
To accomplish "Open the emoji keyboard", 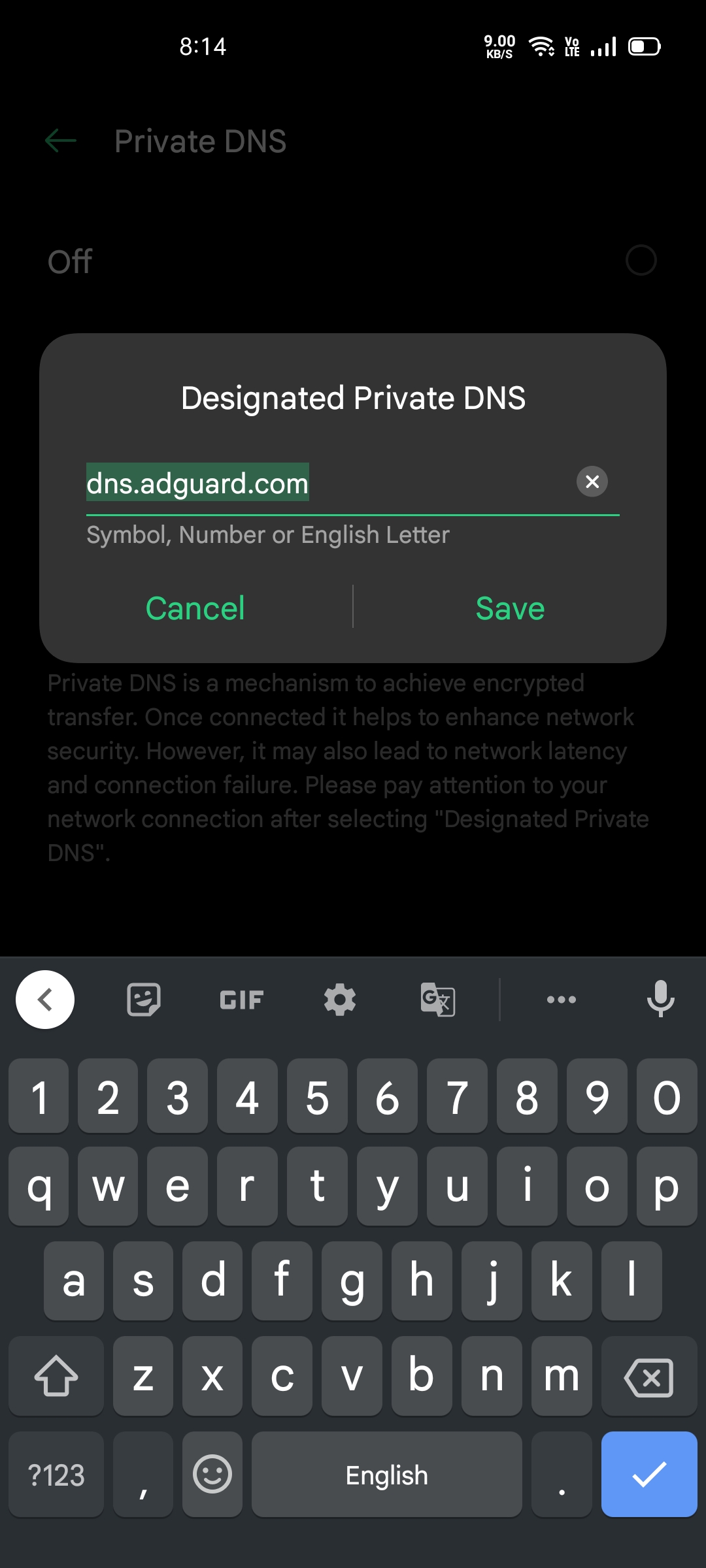I will click(212, 1475).
